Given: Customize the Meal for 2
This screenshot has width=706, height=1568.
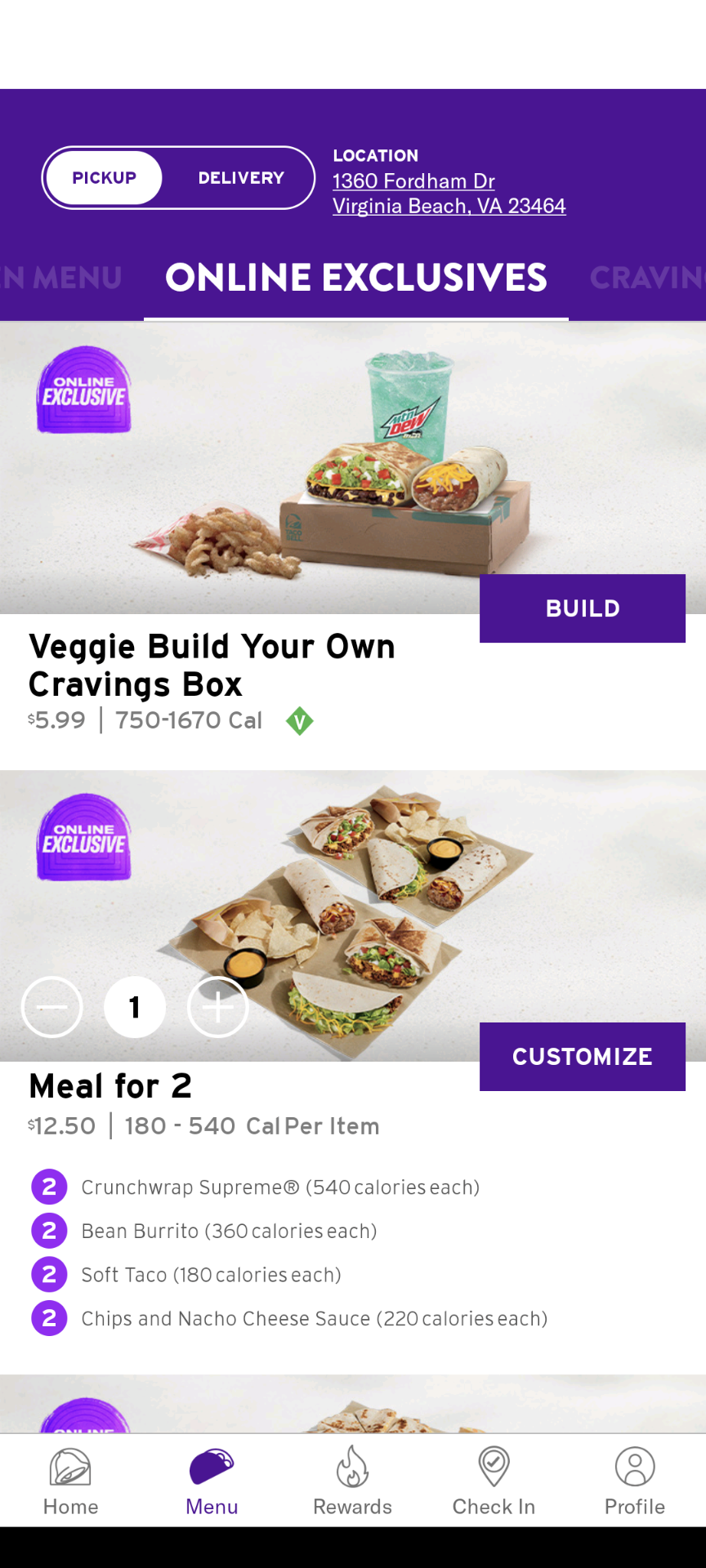Looking at the screenshot, I should [582, 1057].
